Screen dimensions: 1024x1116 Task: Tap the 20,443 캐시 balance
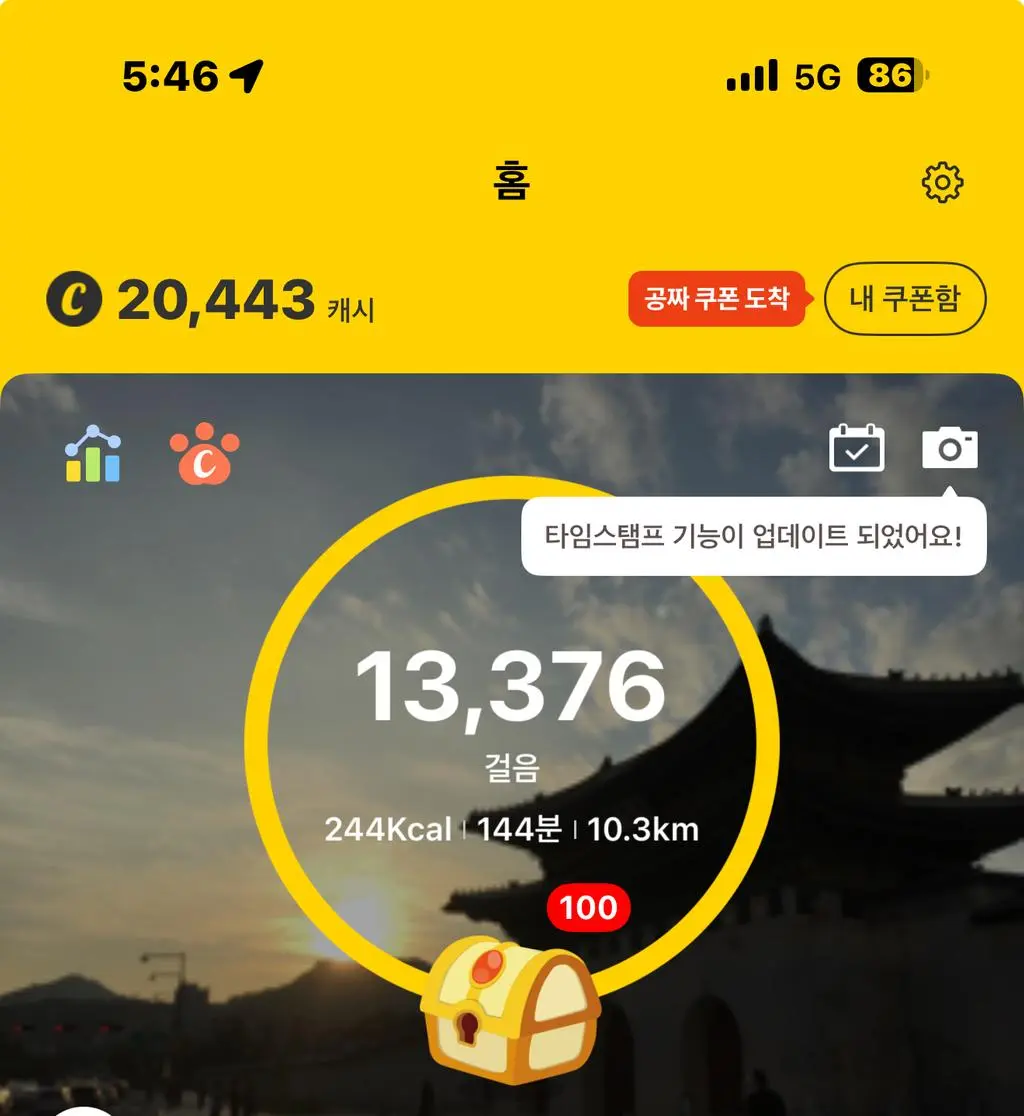pyautogui.click(x=225, y=297)
